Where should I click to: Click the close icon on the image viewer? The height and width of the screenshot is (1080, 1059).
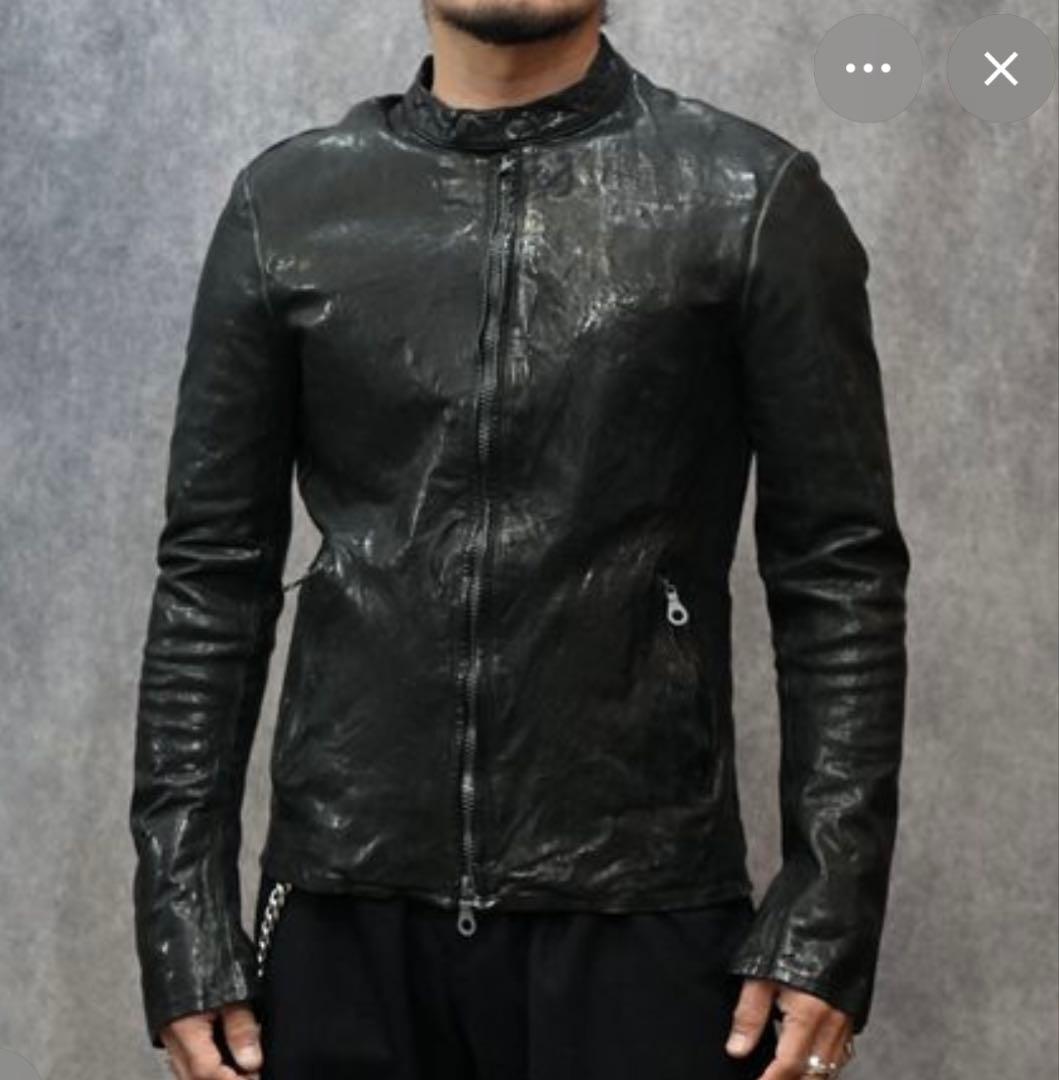(x=999, y=67)
